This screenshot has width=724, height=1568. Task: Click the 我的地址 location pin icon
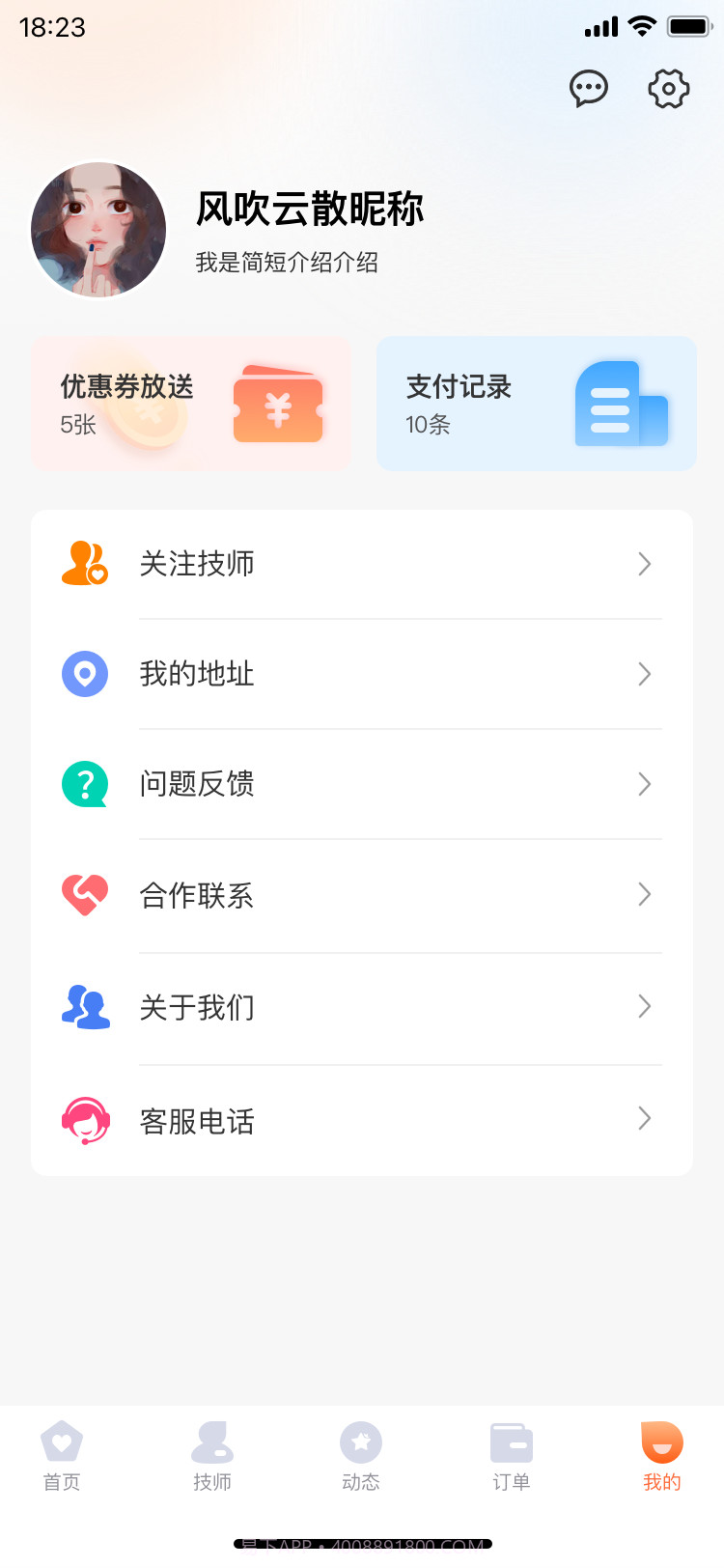point(85,674)
